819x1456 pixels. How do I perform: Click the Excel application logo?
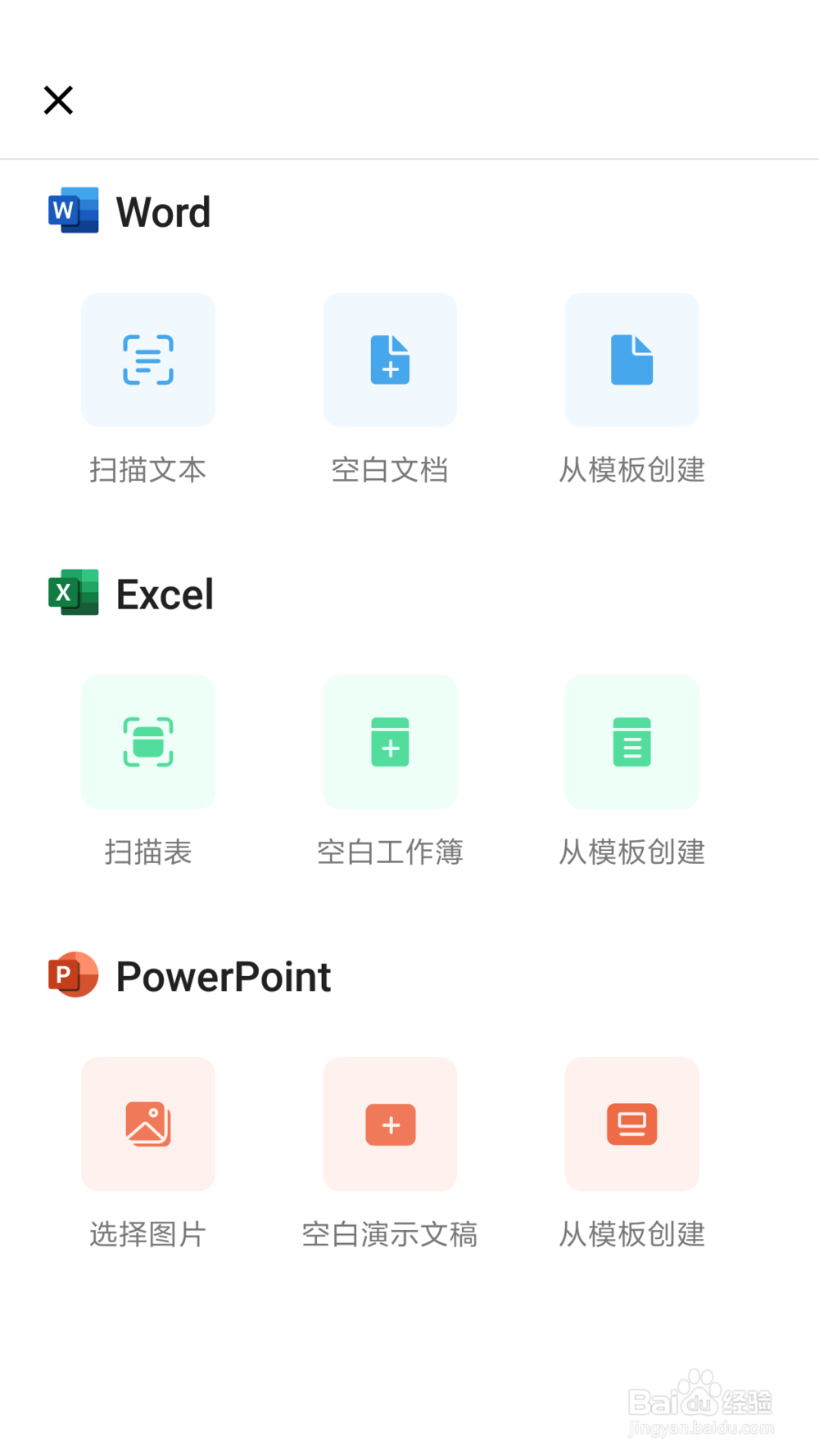(72, 593)
